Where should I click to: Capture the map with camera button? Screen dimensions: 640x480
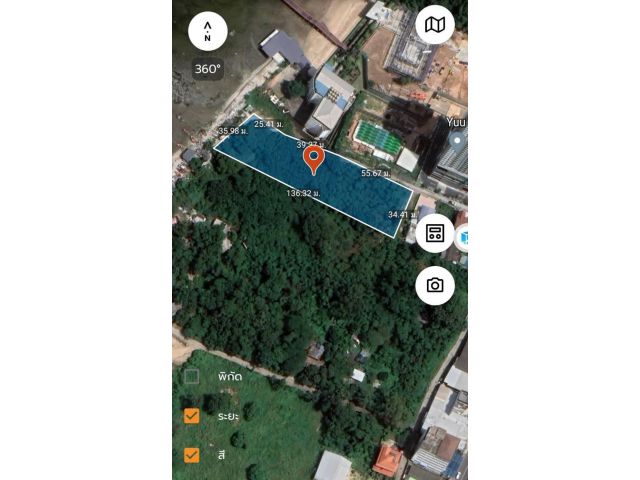coord(435,285)
